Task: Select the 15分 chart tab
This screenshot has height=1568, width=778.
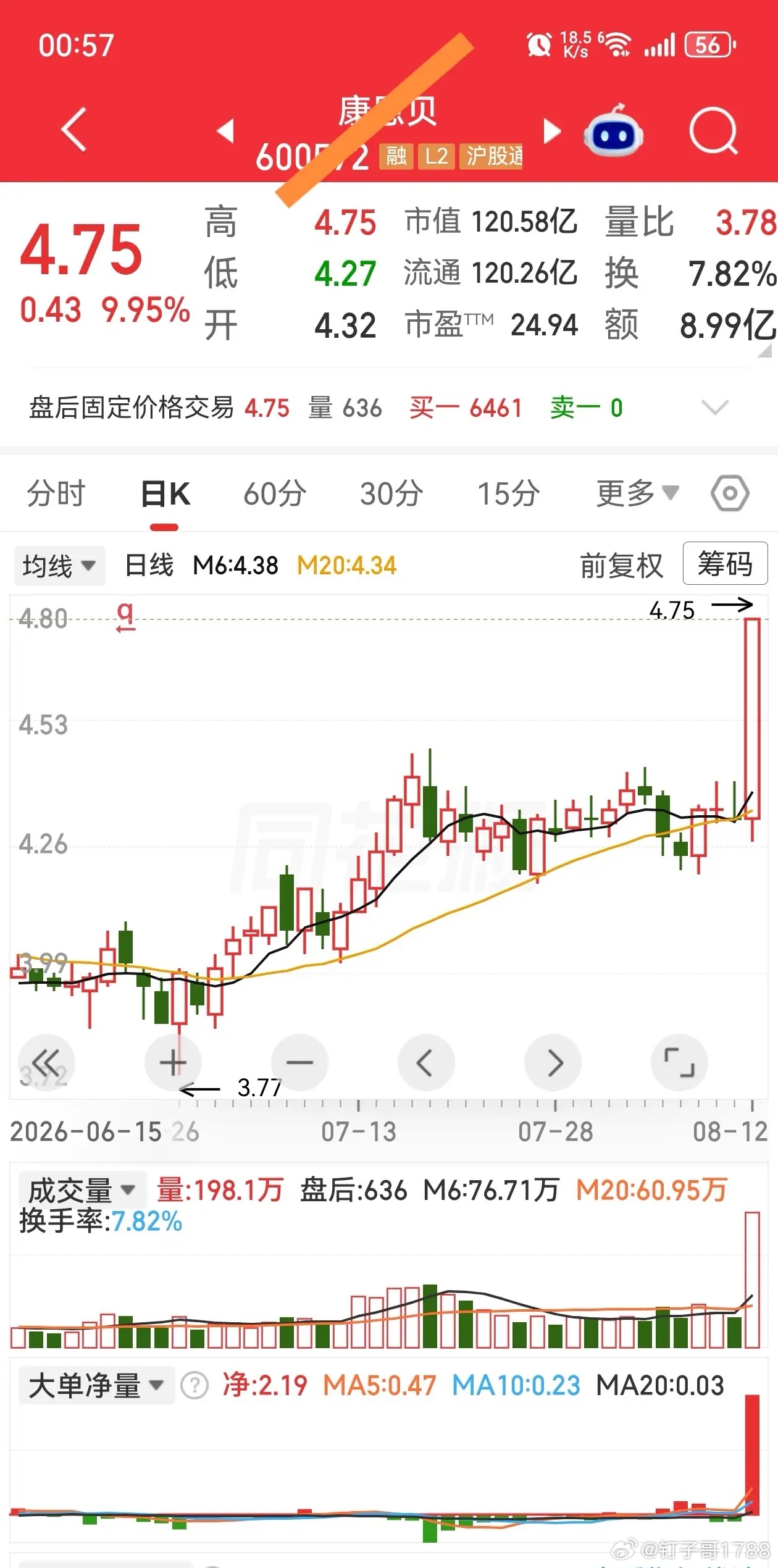Action: (x=509, y=494)
